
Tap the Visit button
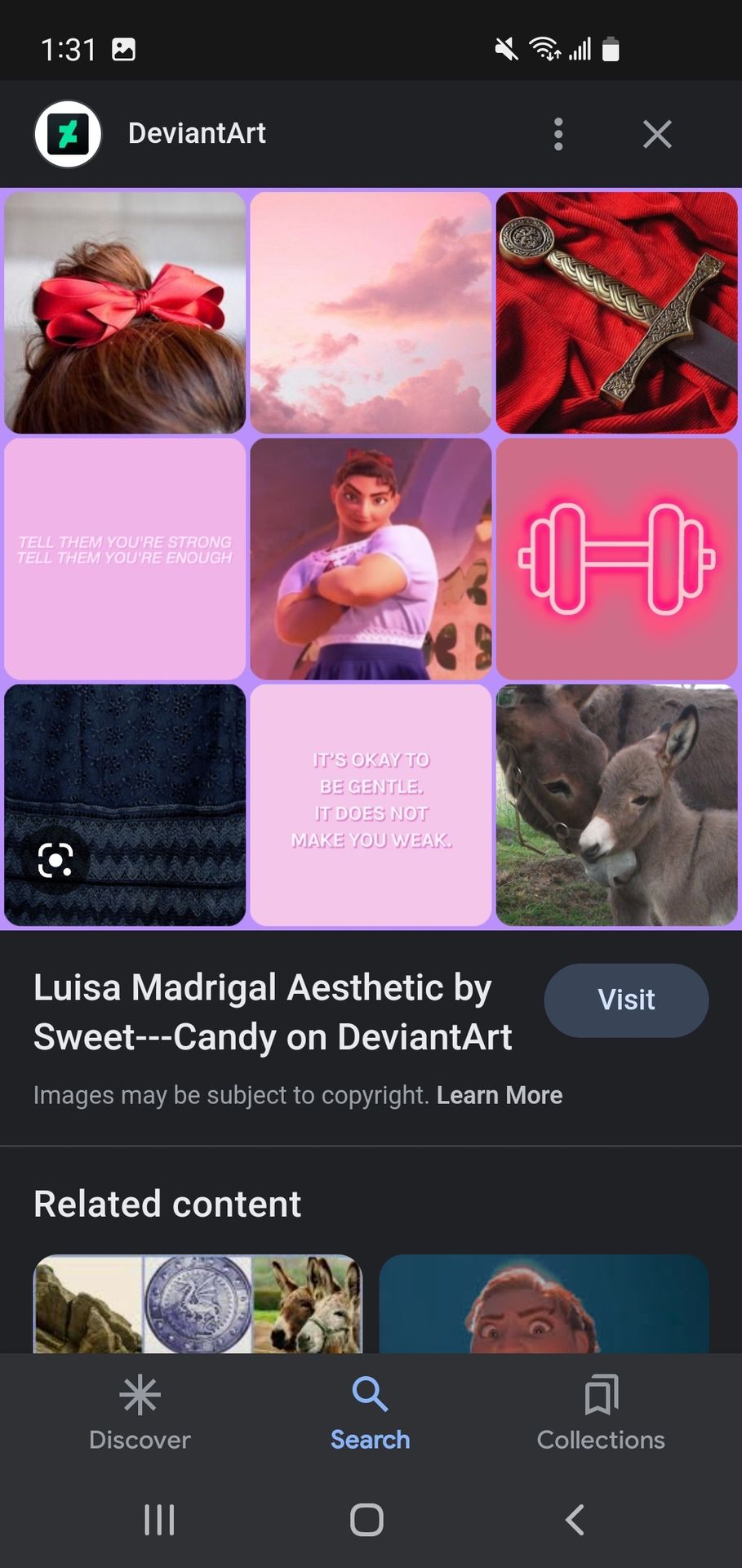point(626,1000)
